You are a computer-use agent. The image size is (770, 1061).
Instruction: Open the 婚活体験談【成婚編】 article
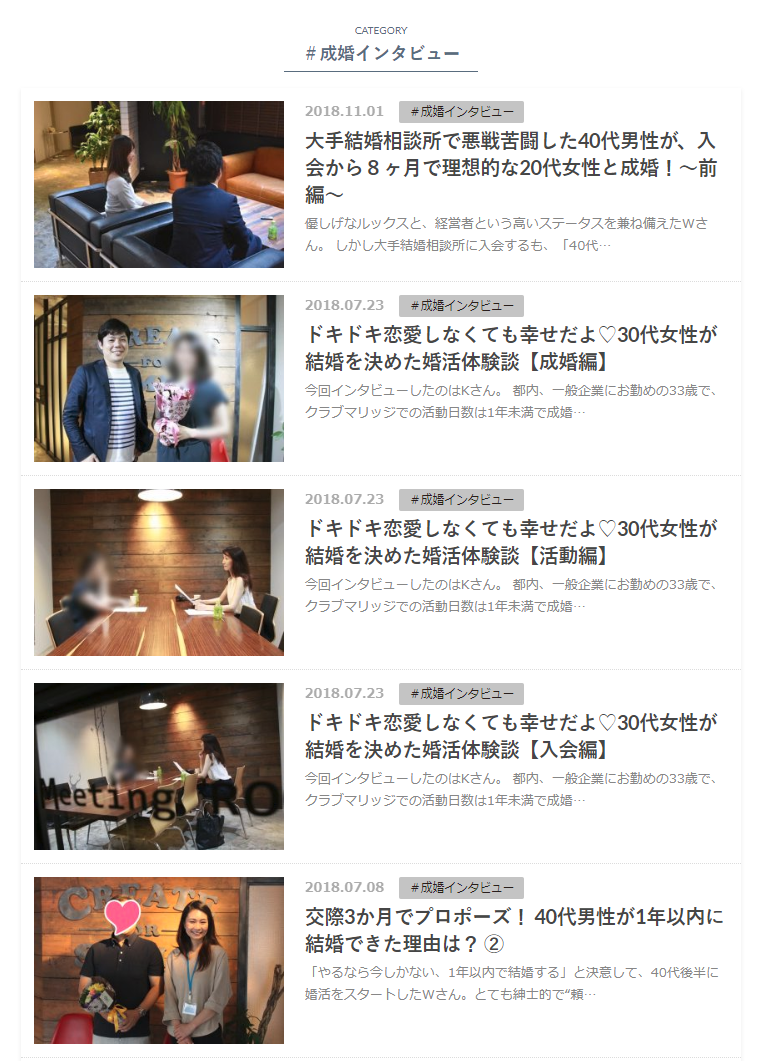click(510, 347)
